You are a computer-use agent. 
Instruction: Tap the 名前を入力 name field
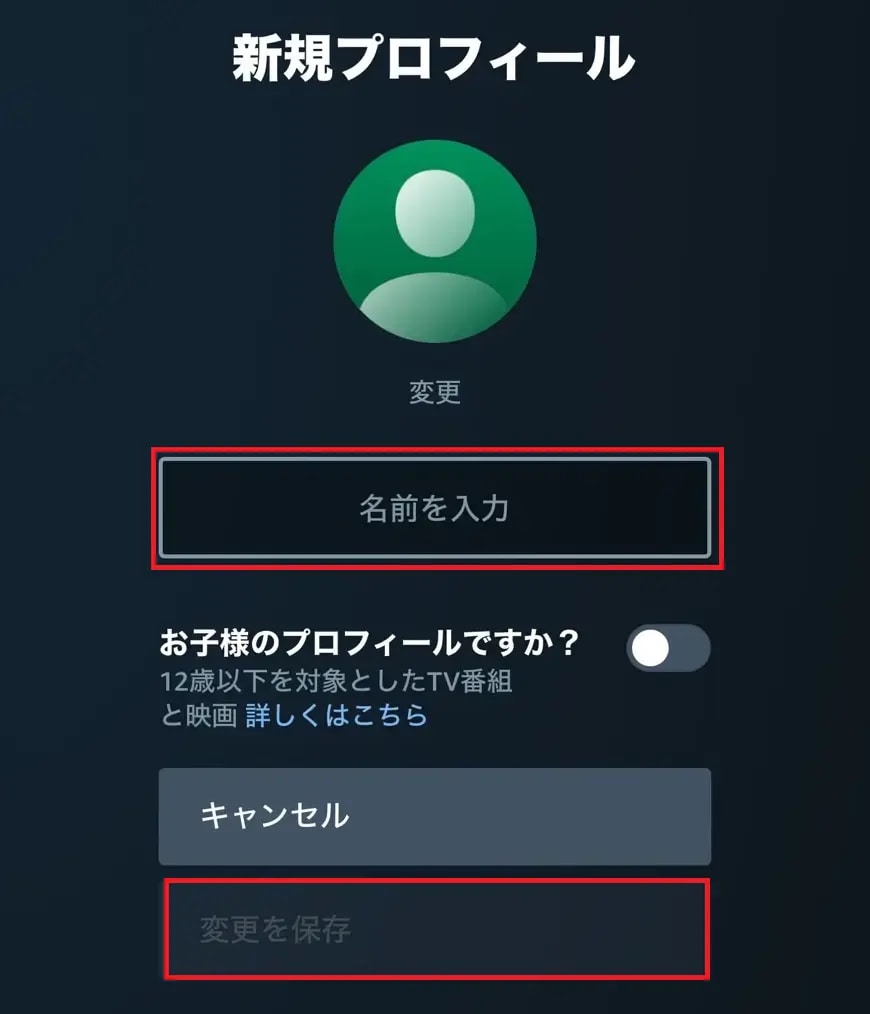[434, 508]
